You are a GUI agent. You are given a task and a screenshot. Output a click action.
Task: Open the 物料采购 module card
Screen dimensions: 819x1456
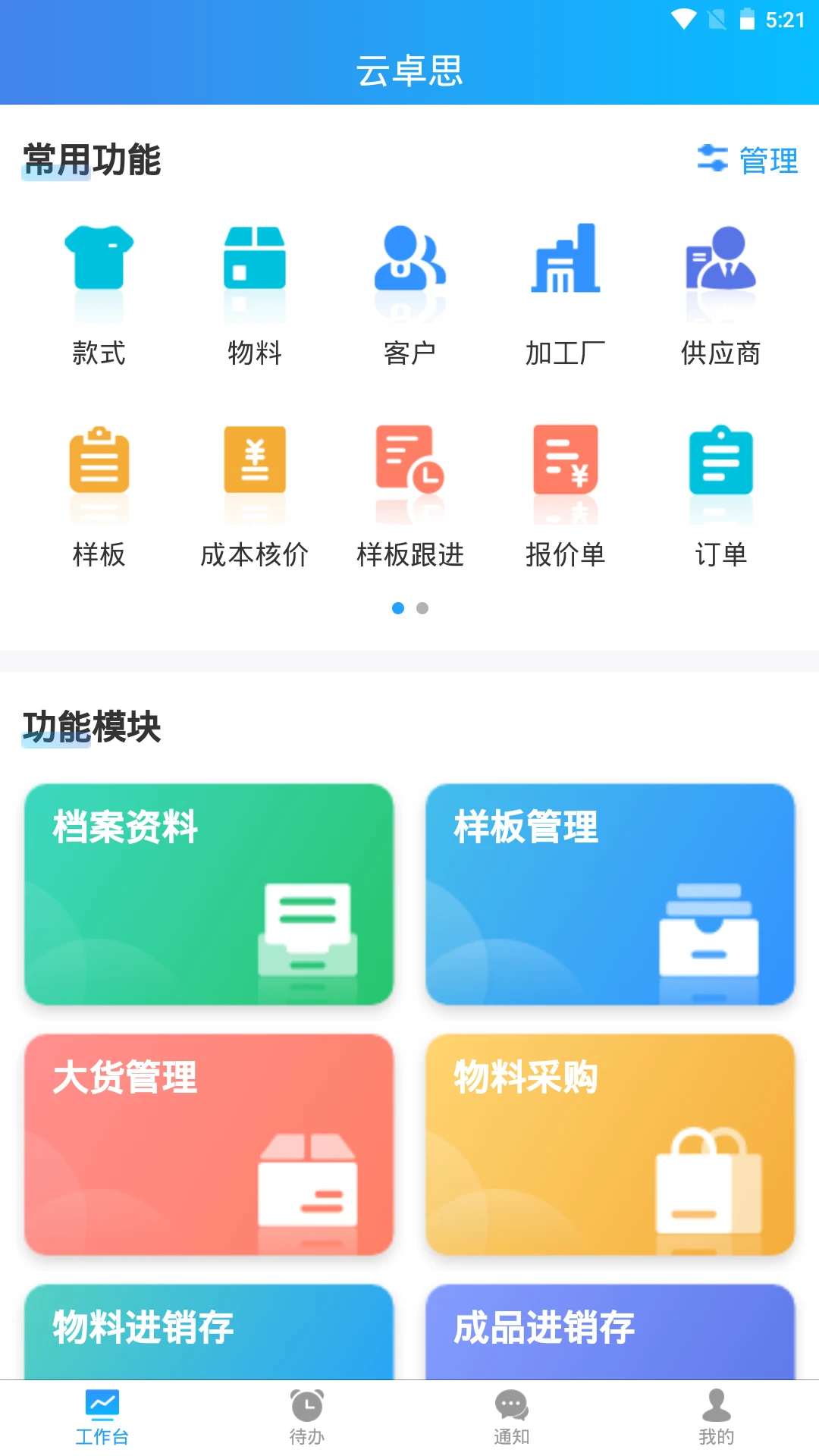tap(610, 1144)
